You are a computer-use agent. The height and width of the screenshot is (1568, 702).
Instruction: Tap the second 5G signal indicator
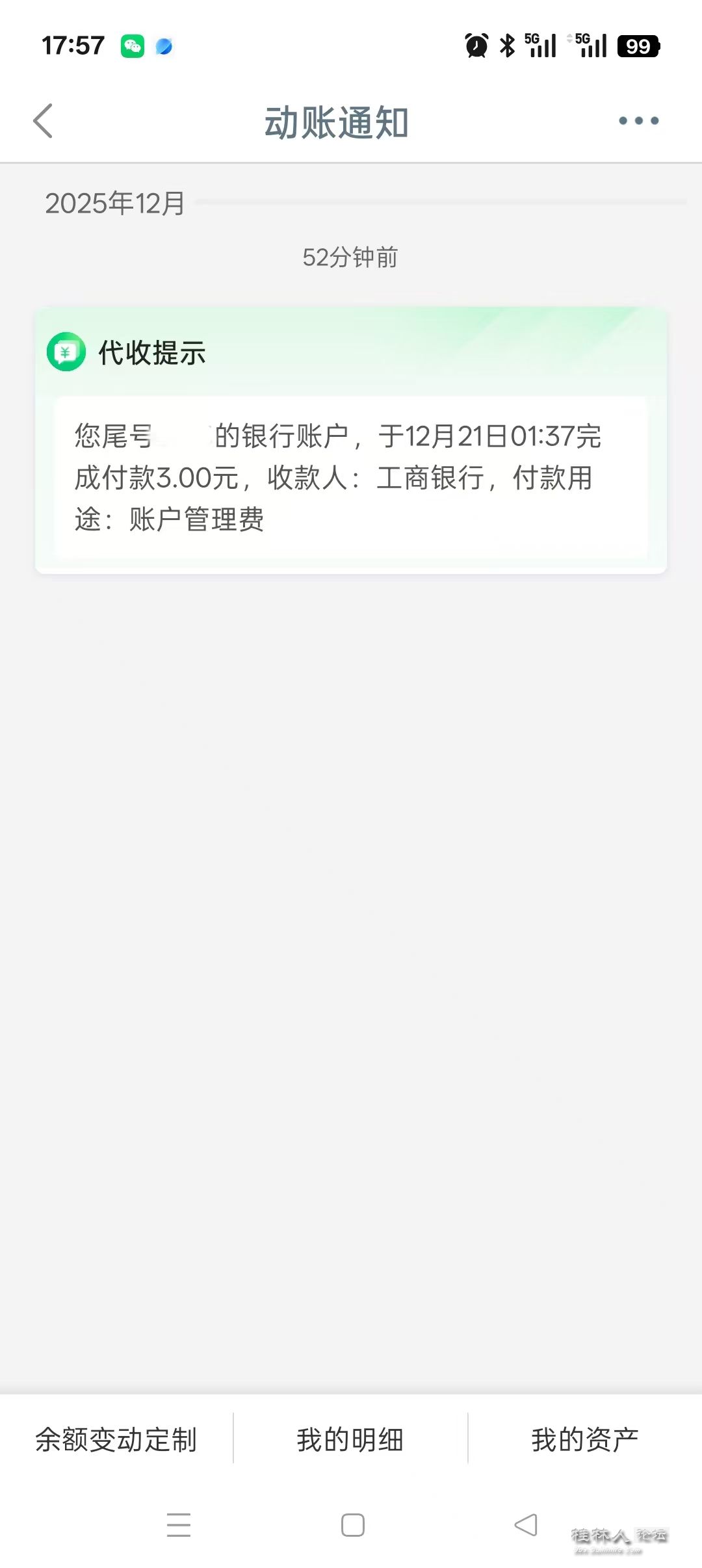pyautogui.click(x=590, y=46)
